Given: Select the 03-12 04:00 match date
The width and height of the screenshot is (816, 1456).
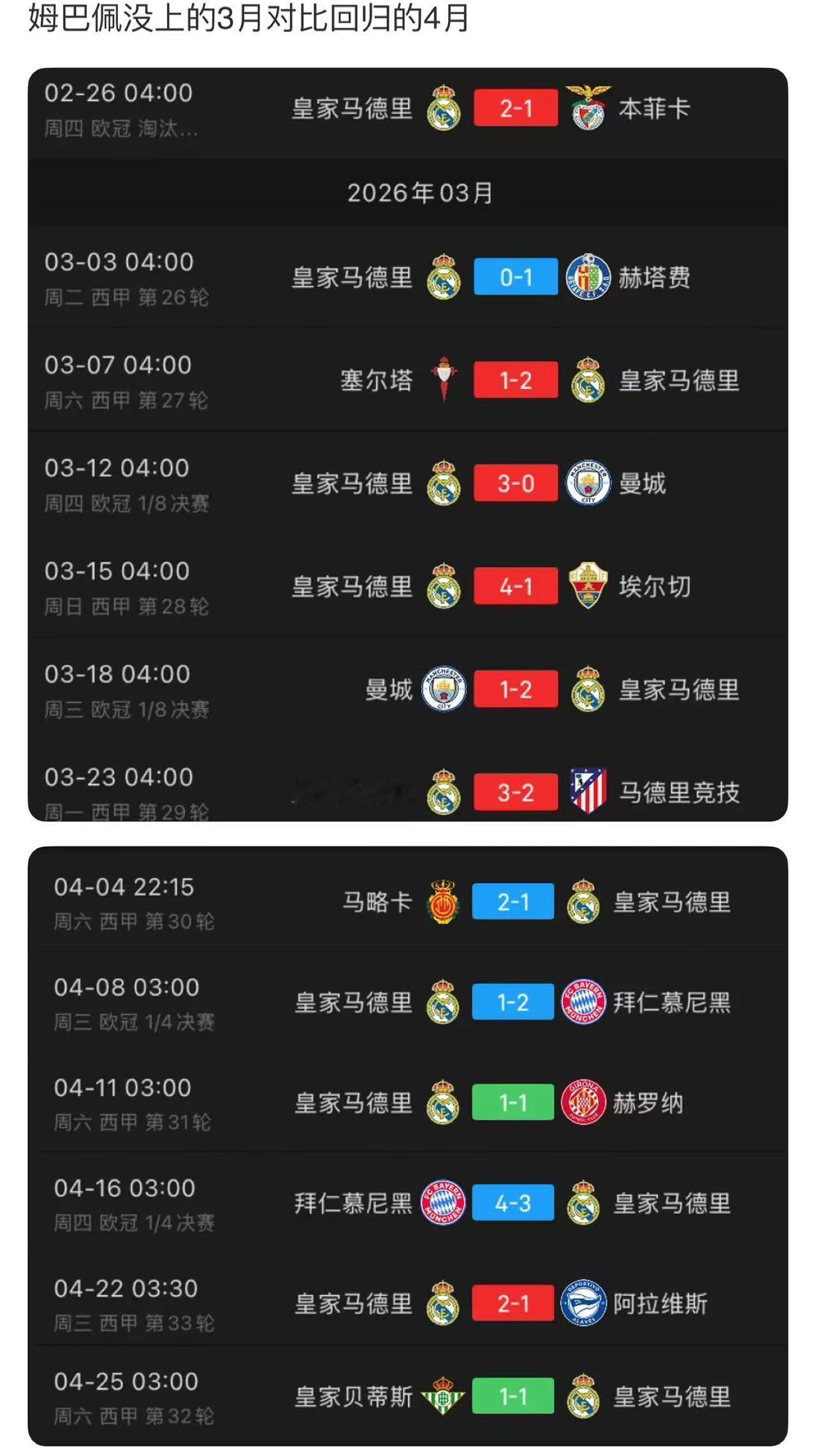Looking at the screenshot, I should tap(118, 467).
